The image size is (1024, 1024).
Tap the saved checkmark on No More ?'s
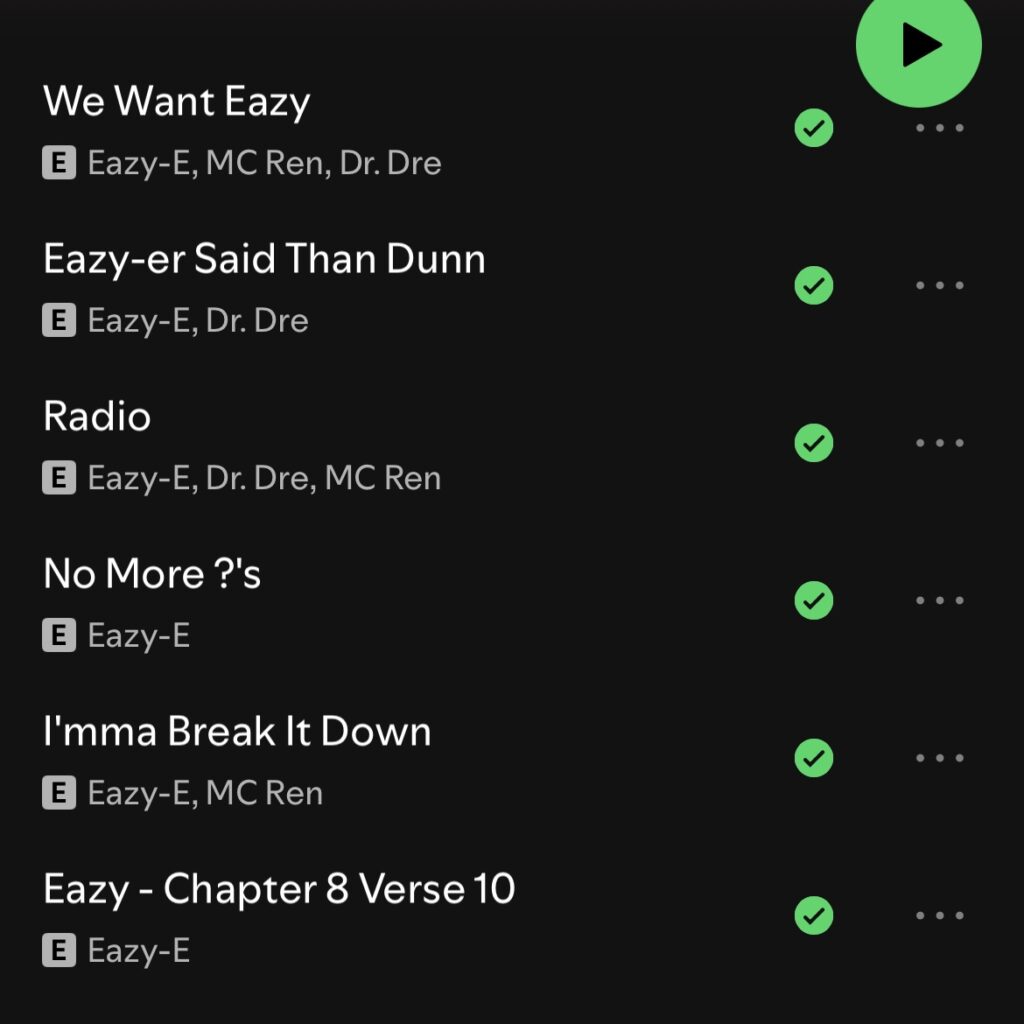[x=814, y=601]
